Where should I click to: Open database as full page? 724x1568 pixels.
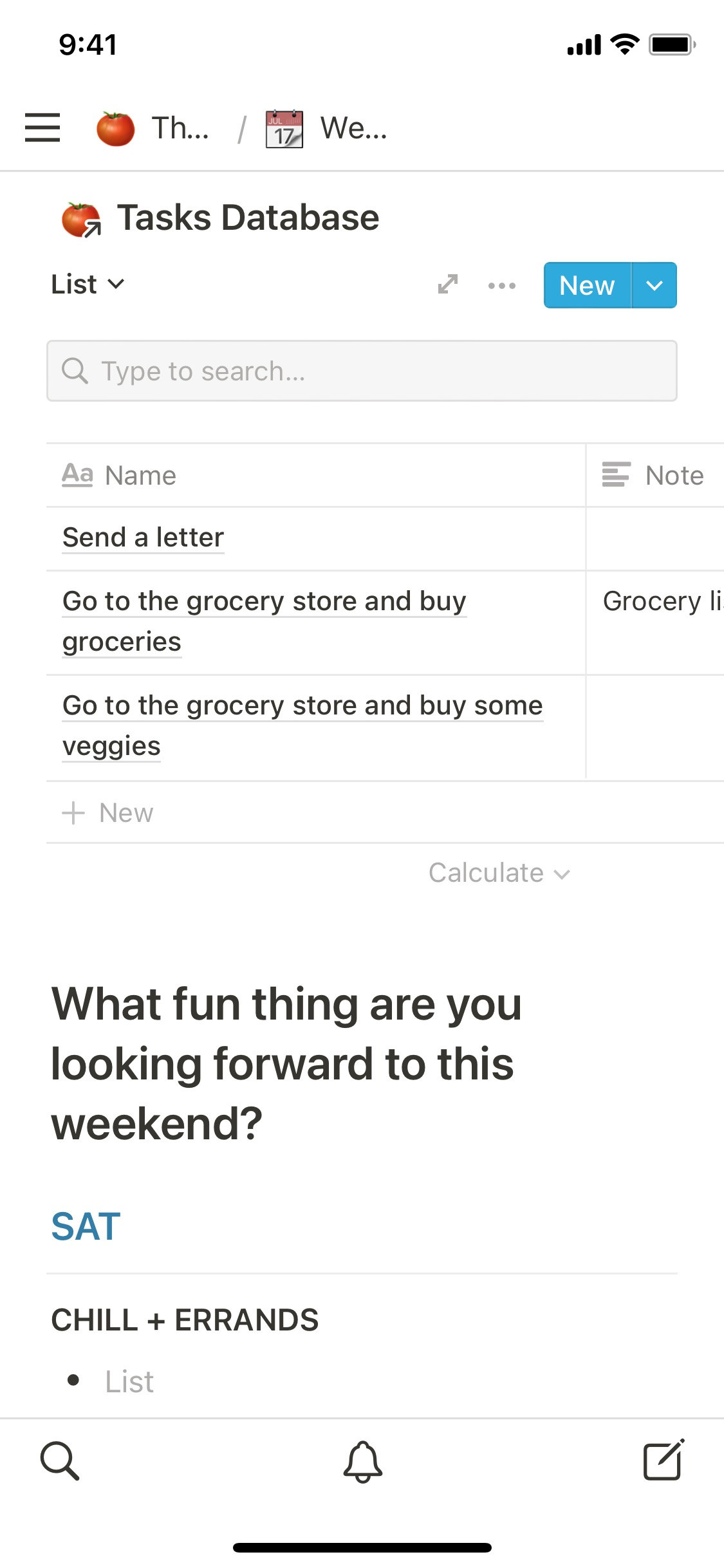[x=448, y=285]
